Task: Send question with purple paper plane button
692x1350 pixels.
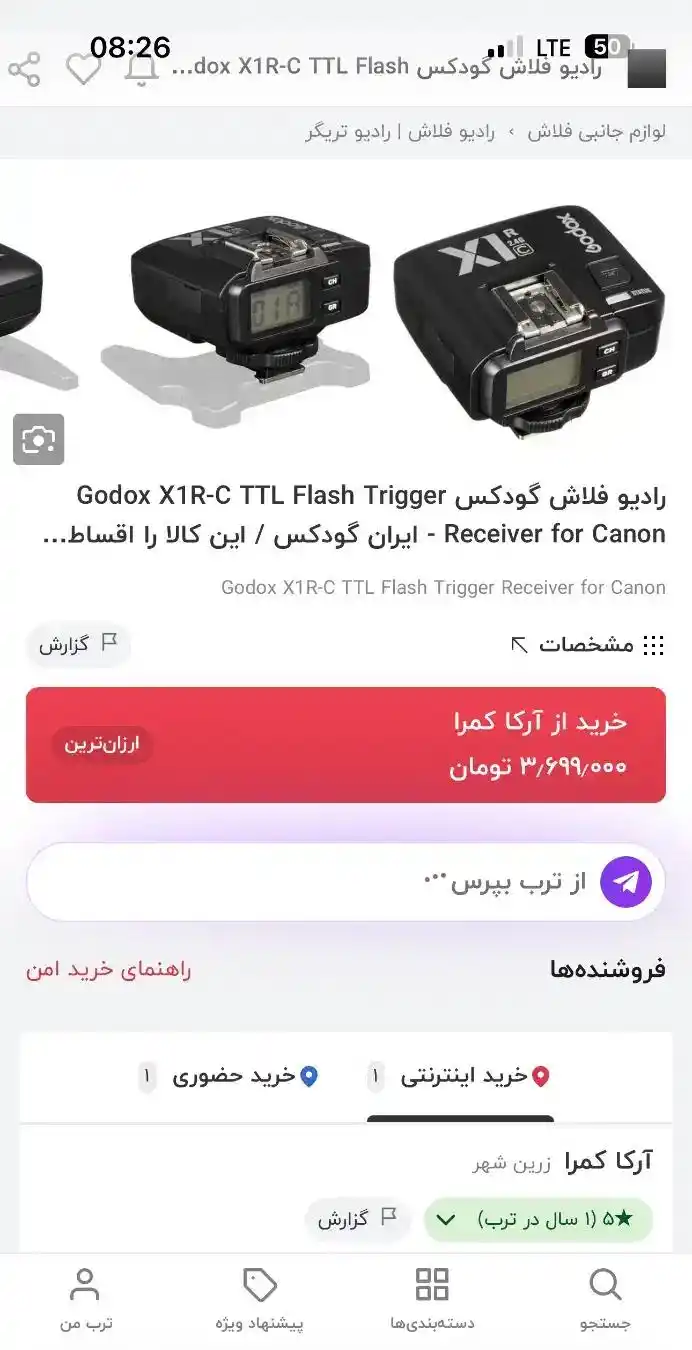Action: pos(626,882)
